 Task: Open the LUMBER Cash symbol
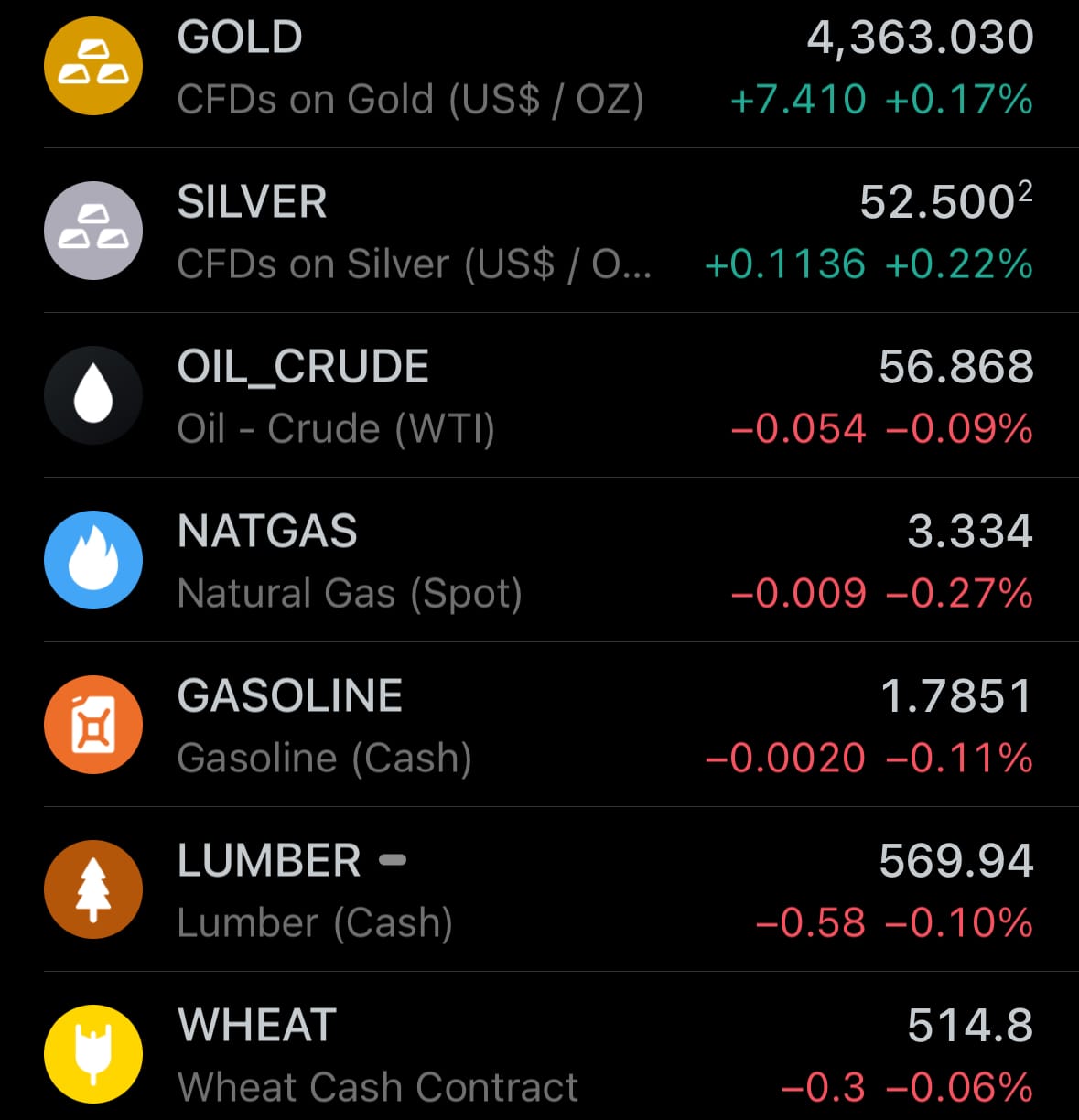[x=539, y=890]
